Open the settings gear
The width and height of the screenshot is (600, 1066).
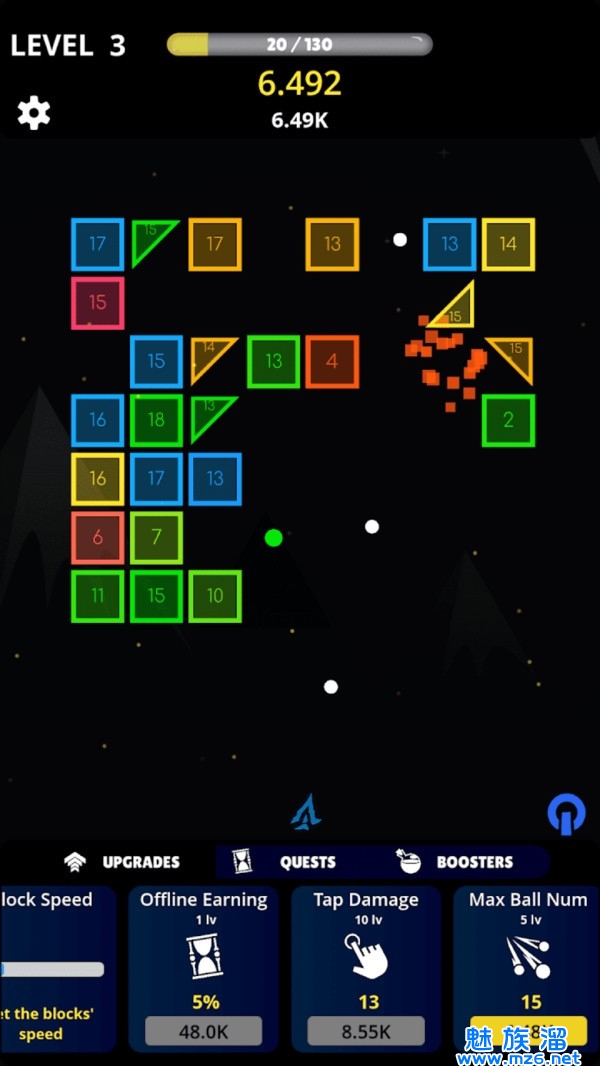click(x=34, y=113)
